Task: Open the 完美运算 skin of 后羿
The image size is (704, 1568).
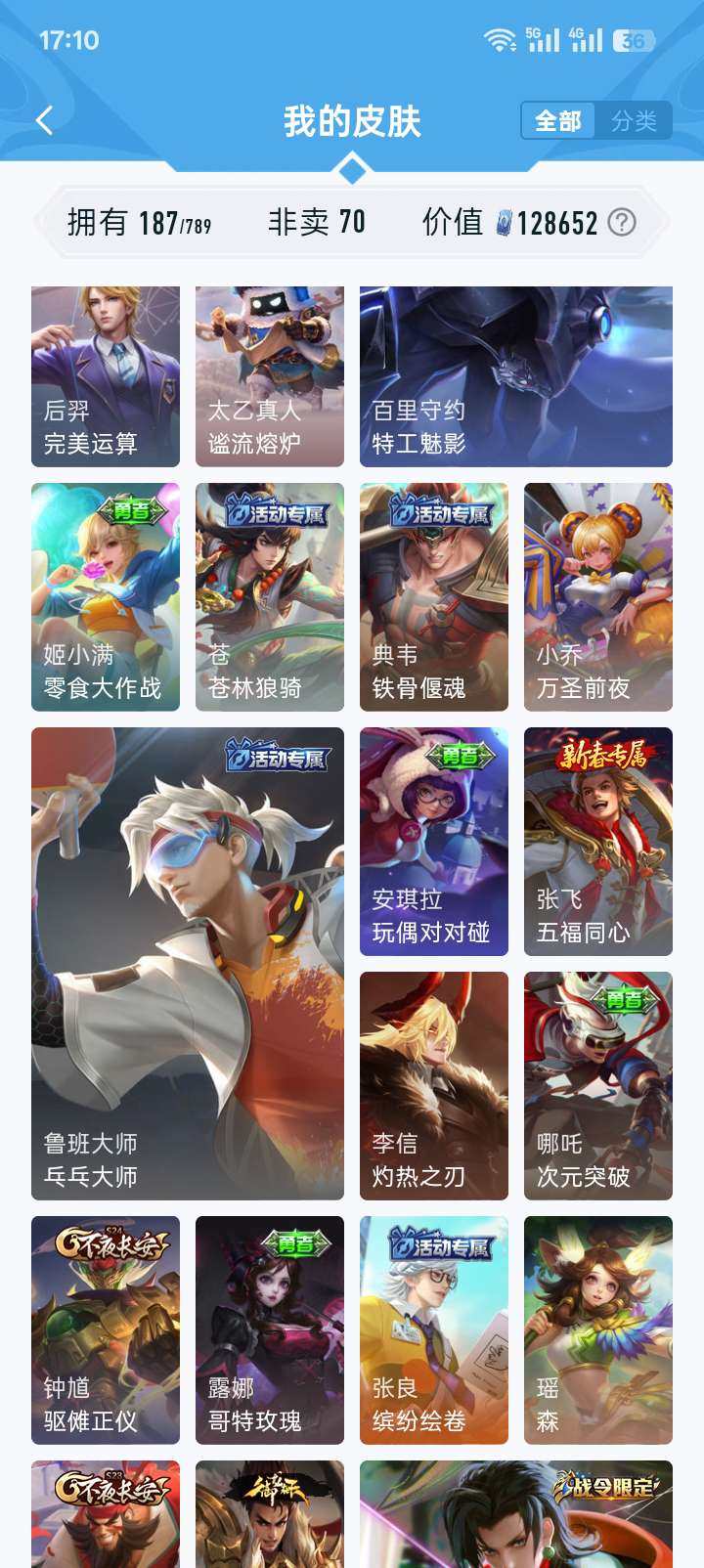Action: 105,376
